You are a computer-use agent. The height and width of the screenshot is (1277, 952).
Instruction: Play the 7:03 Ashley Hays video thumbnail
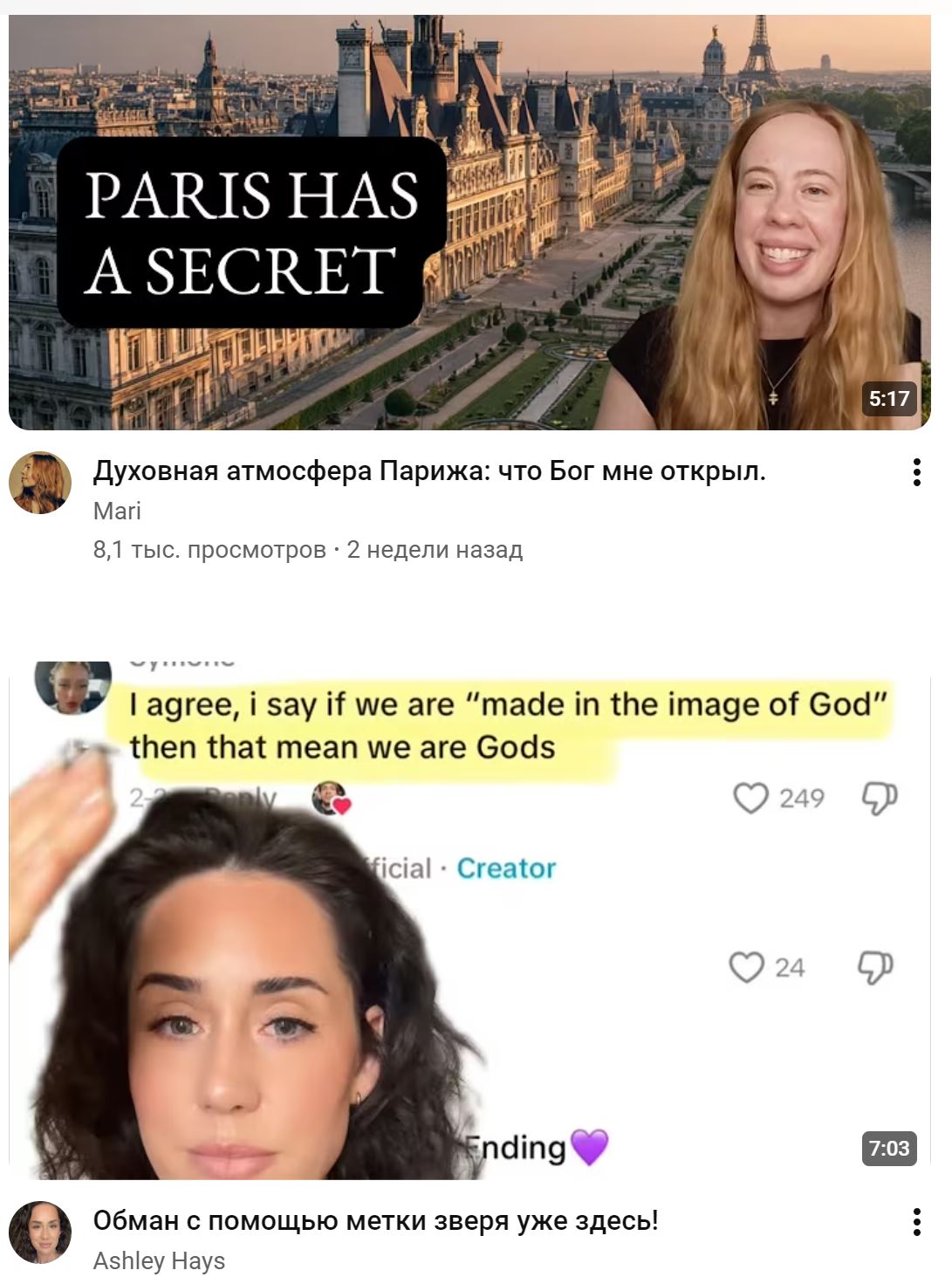469,927
